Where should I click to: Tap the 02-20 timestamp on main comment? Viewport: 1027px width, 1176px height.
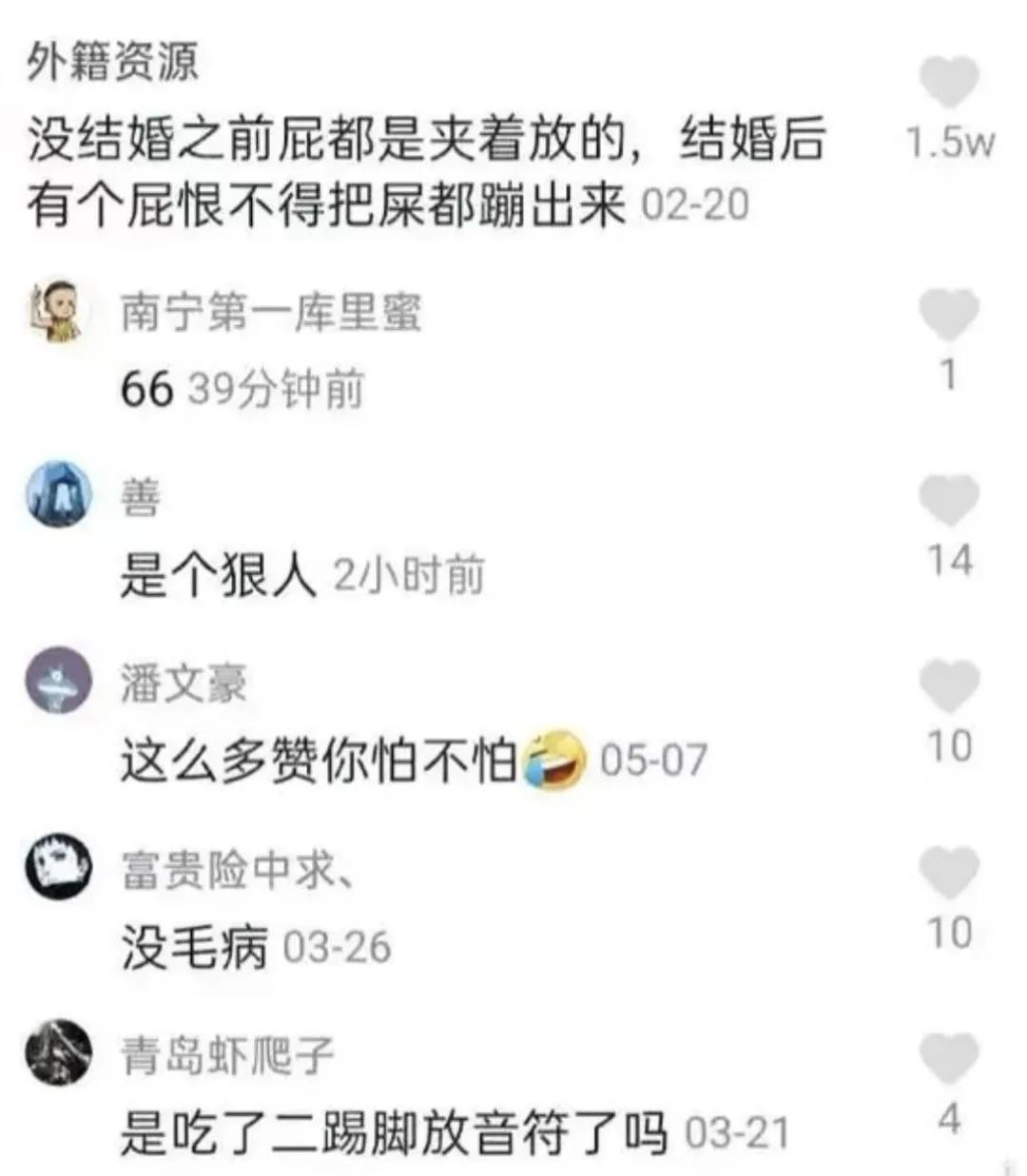click(699, 202)
